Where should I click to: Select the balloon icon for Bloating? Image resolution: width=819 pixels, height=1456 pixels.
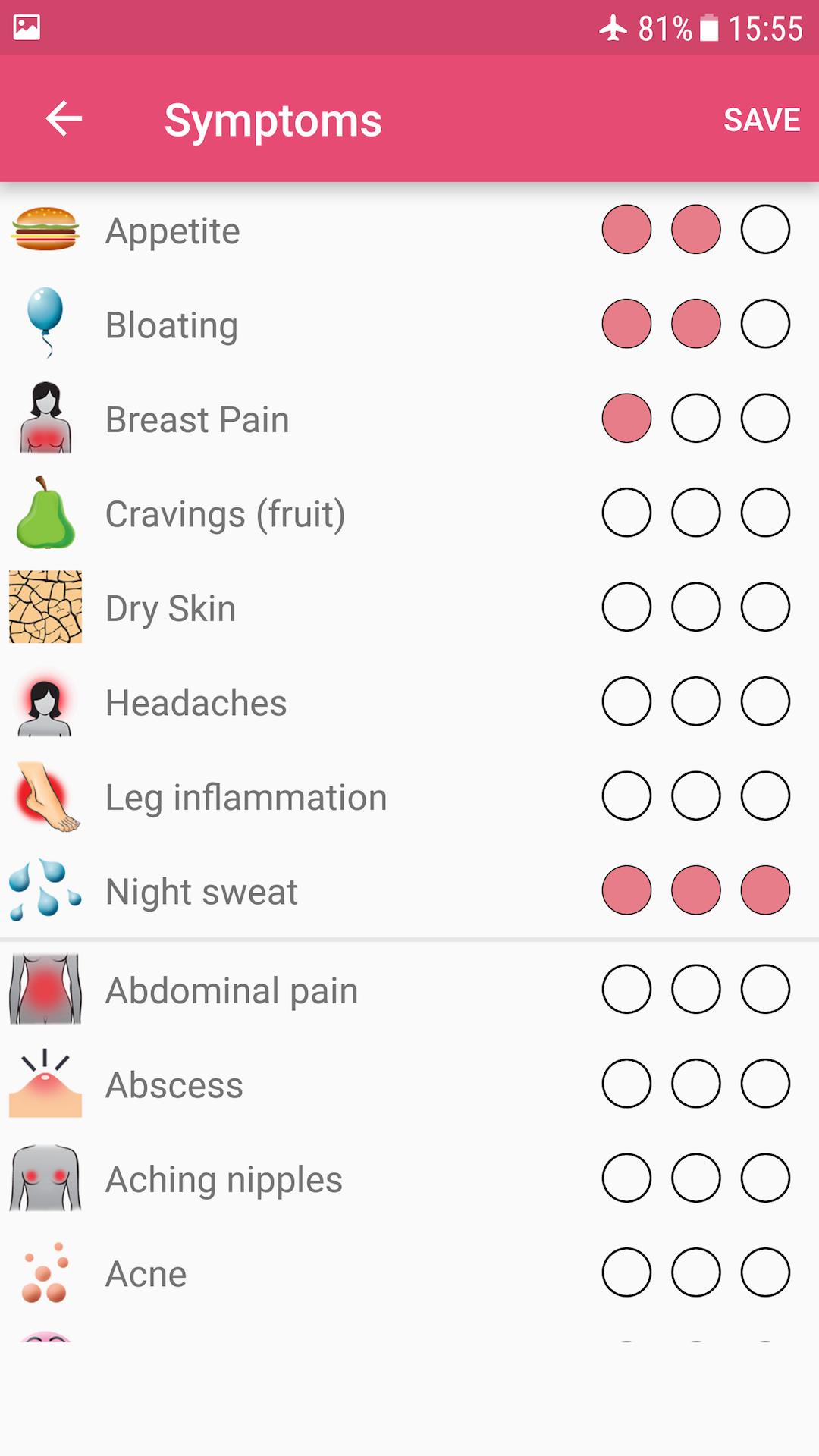(45, 324)
